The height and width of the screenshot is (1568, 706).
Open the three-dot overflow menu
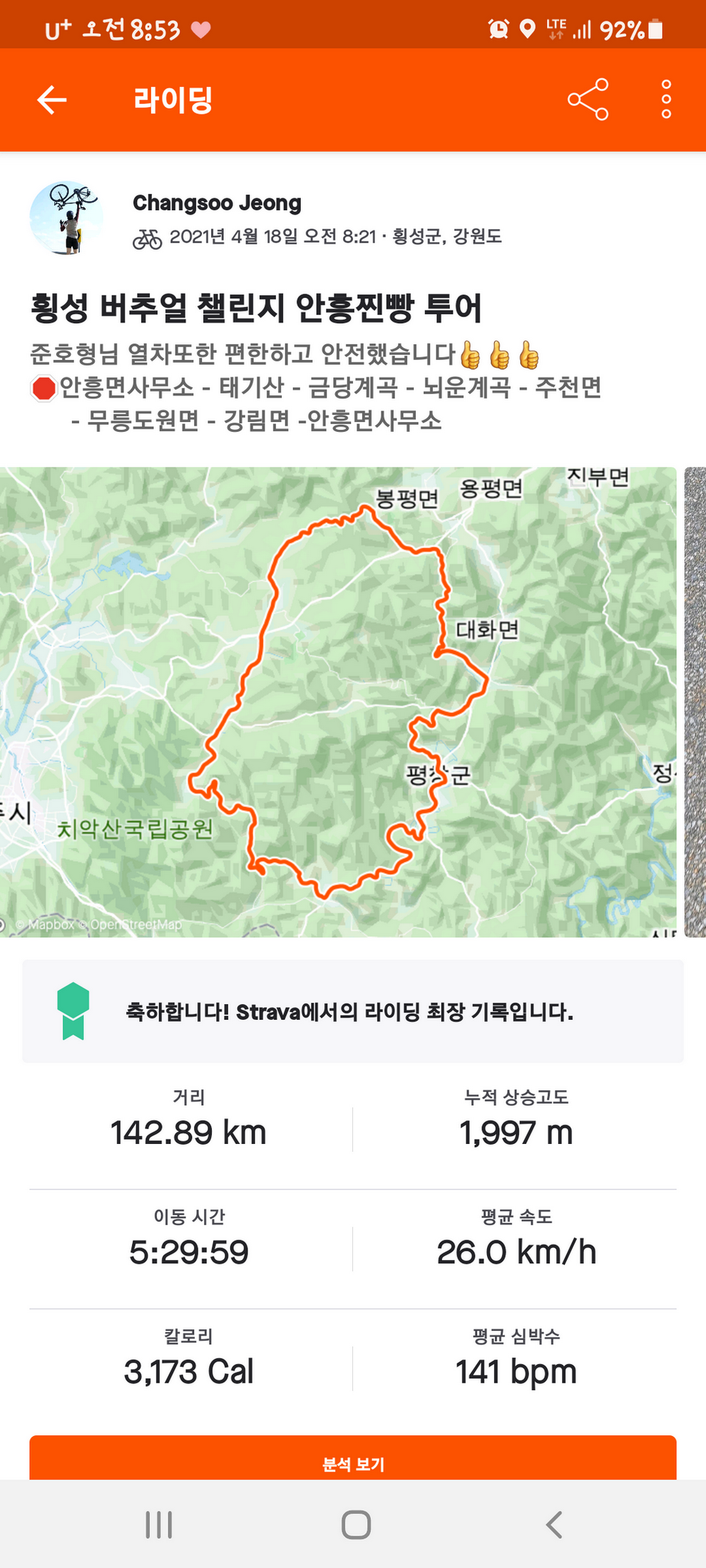(x=666, y=100)
